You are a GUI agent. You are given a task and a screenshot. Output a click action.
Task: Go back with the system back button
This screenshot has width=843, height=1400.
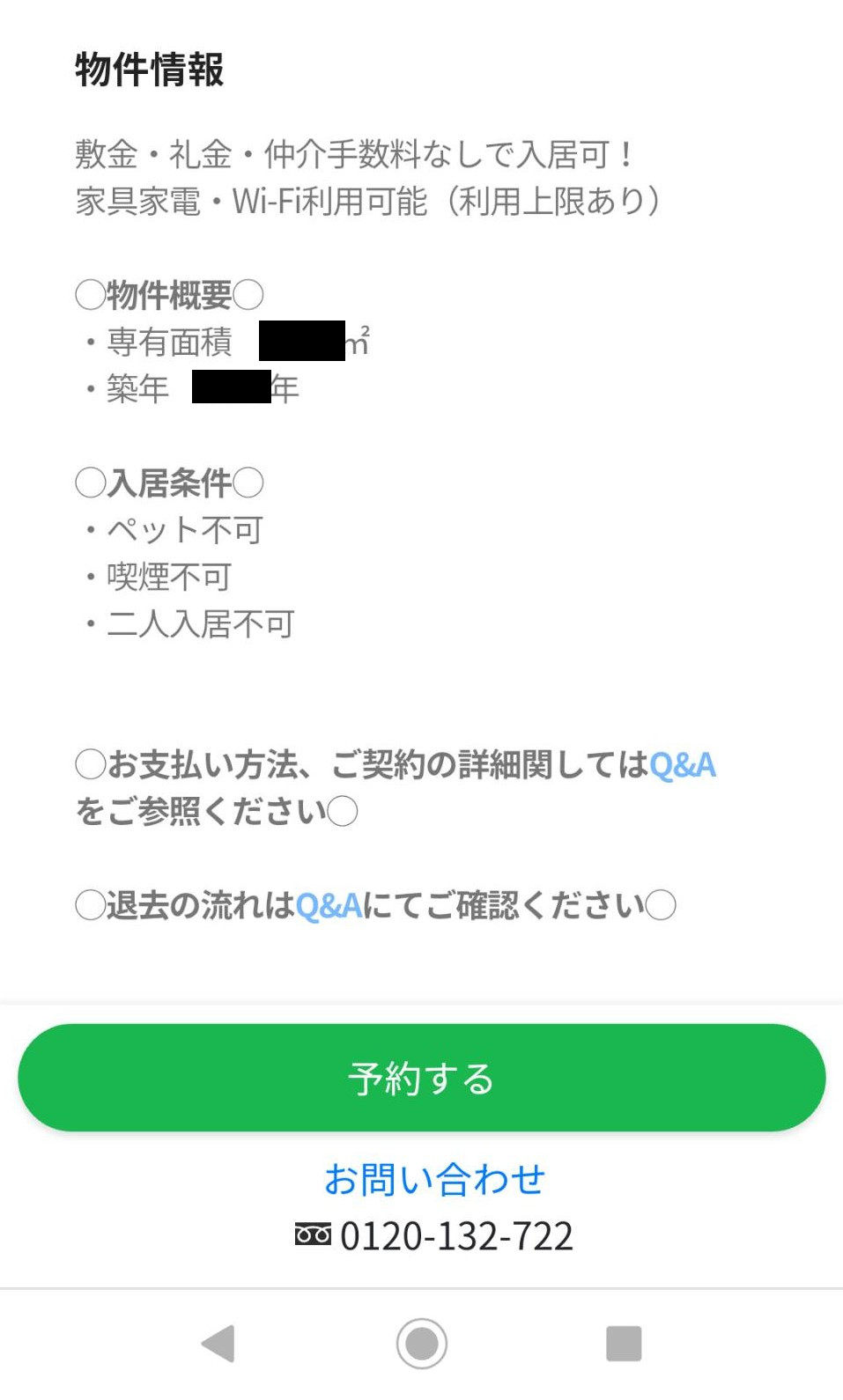pos(218,1344)
